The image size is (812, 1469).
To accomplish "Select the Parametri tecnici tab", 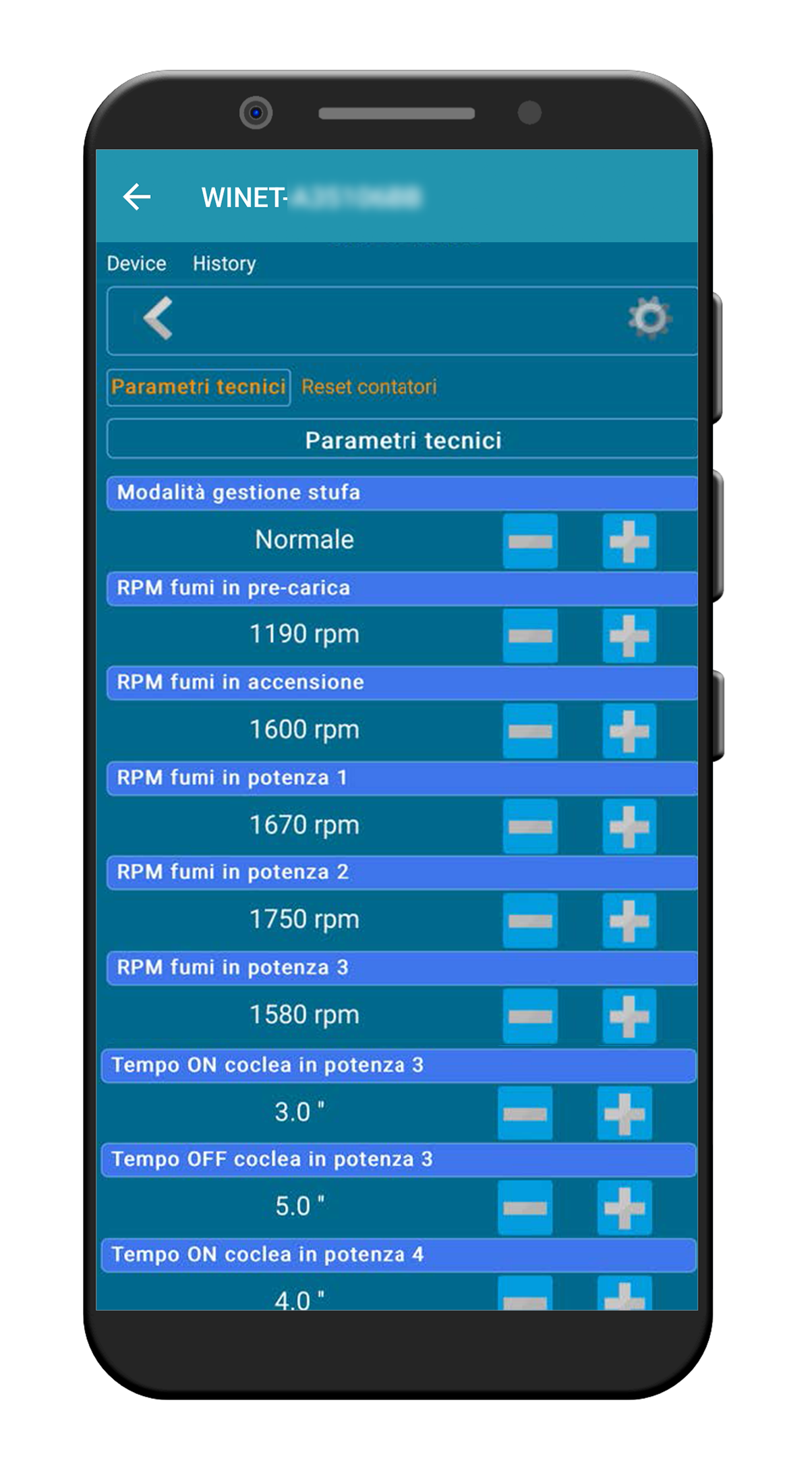I will [x=198, y=387].
